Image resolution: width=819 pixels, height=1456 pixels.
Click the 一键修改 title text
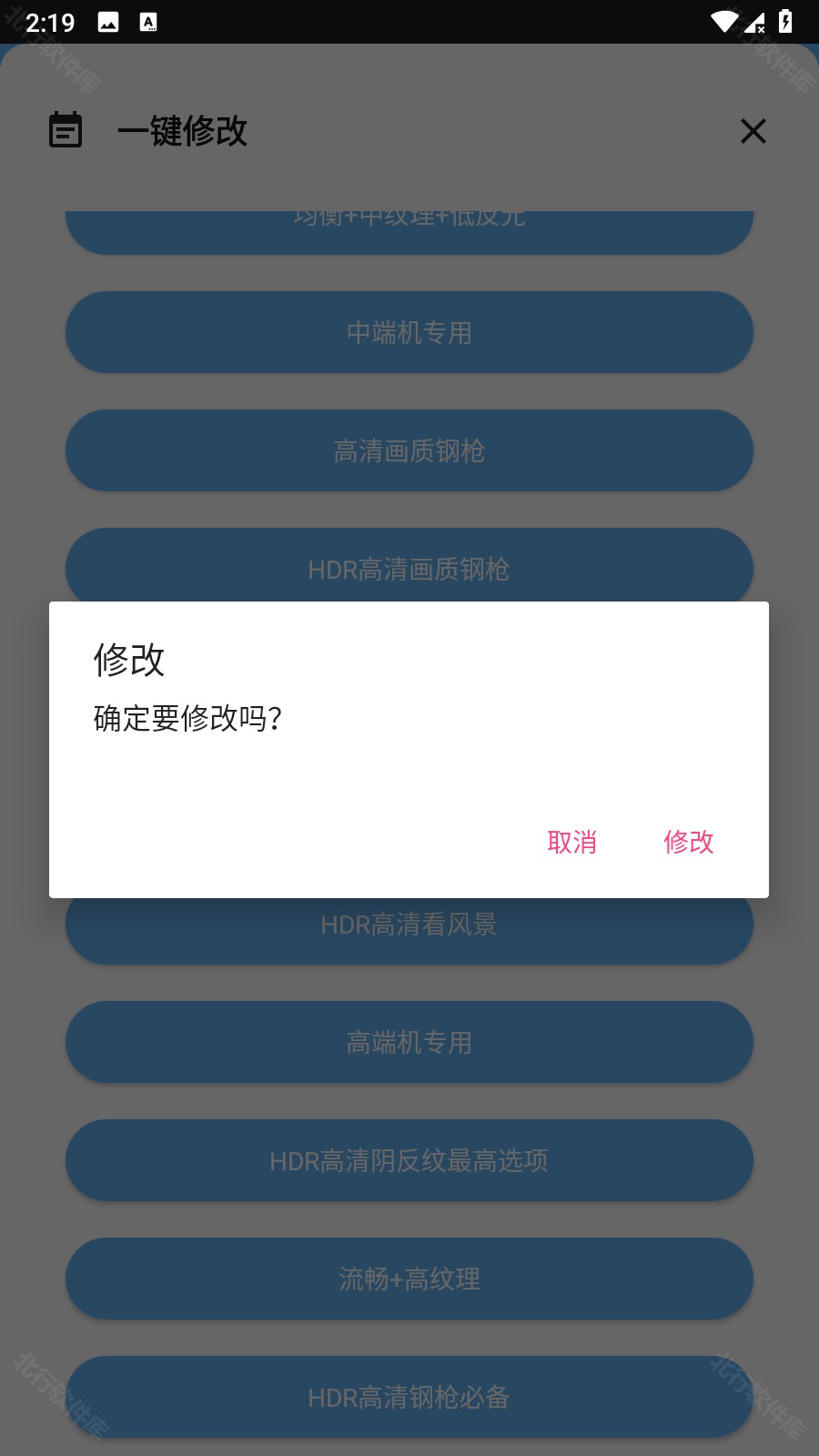[183, 131]
